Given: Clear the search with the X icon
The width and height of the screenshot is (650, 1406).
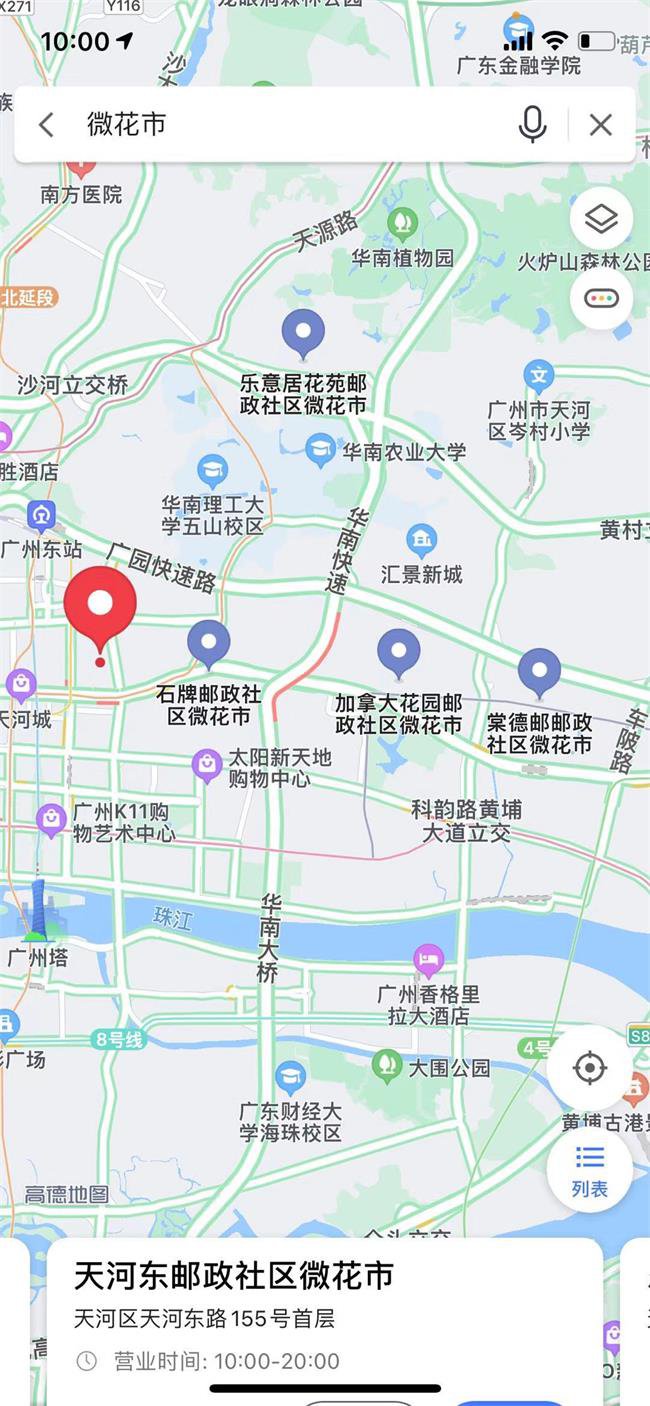Looking at the screenshot, I should click(600, 125).
